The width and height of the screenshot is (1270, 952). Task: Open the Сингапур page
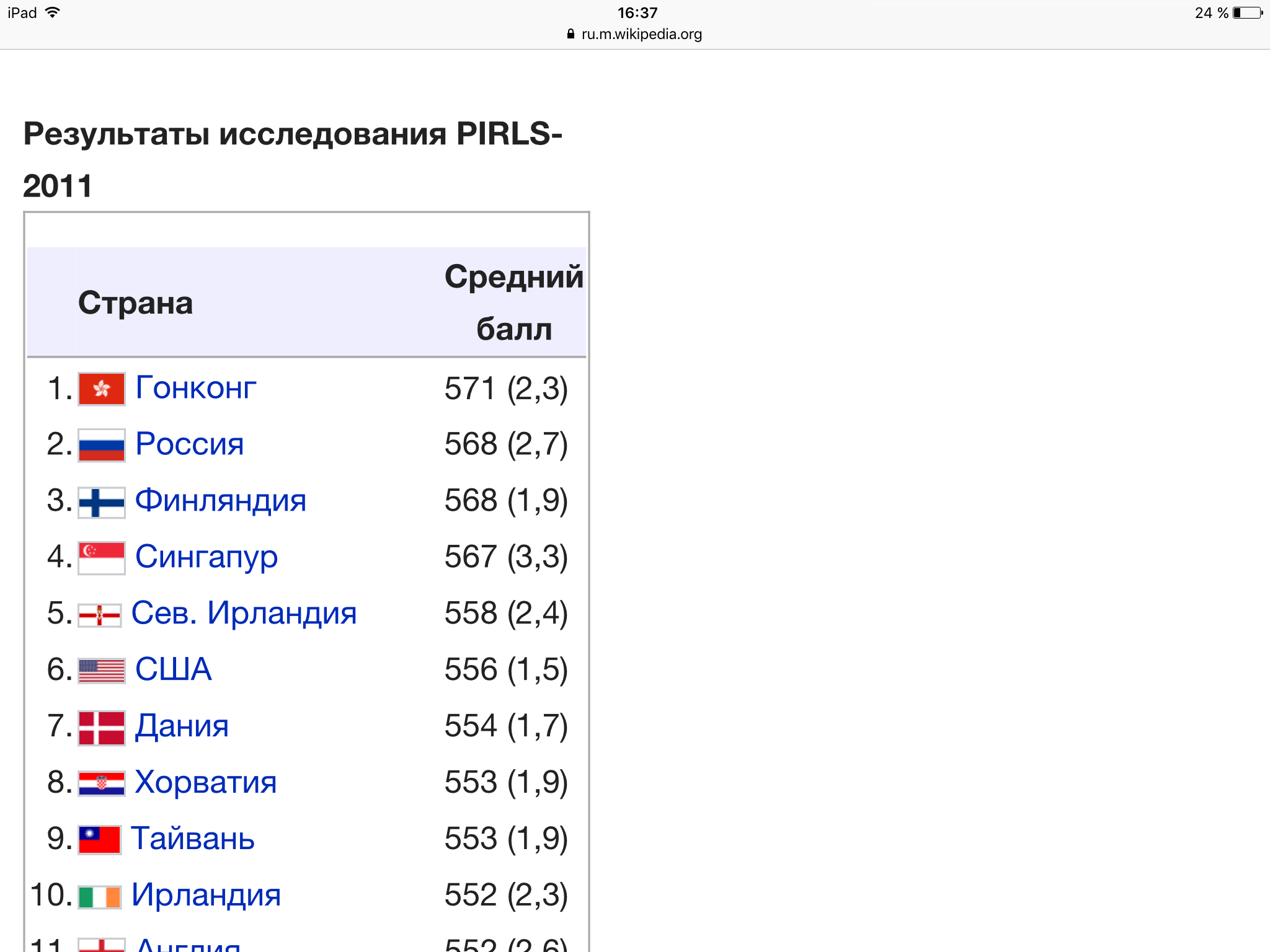coord(206,557)
